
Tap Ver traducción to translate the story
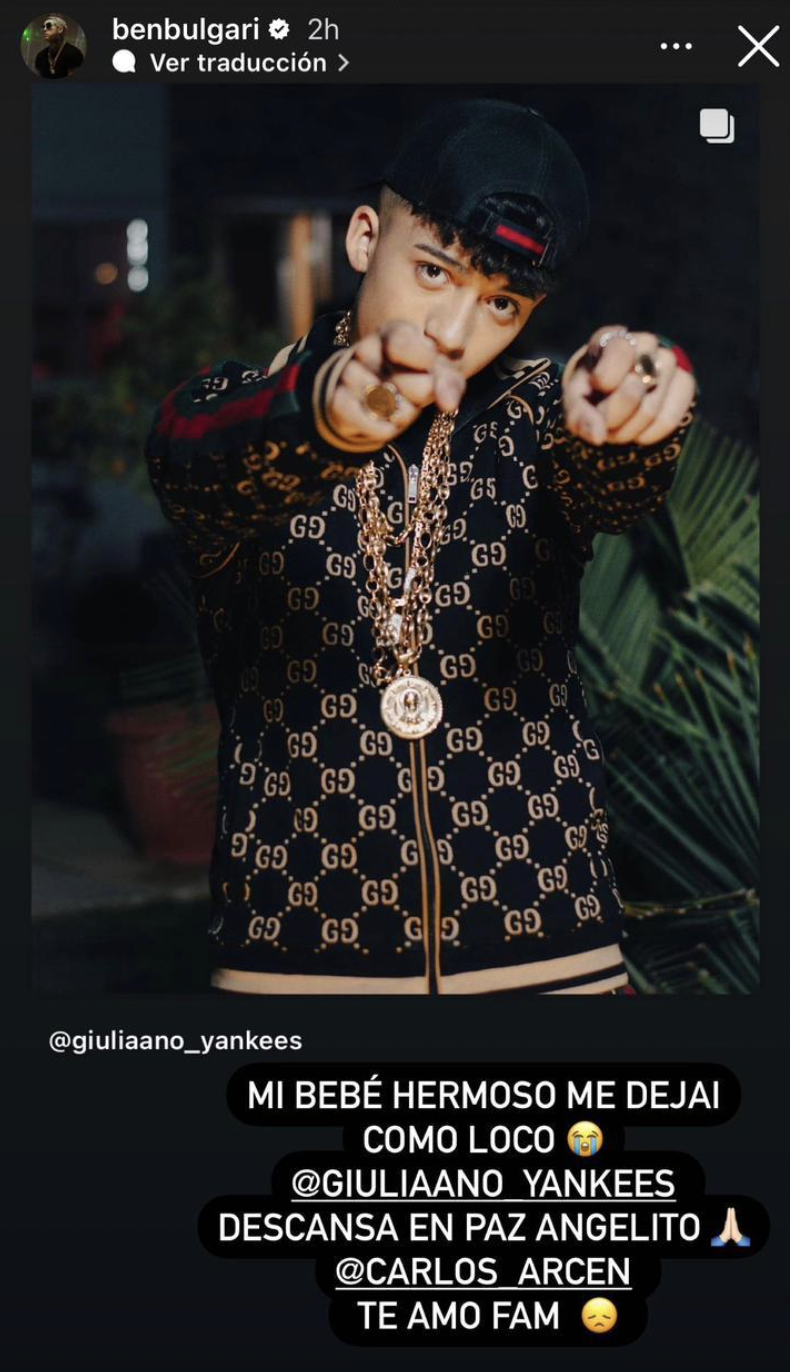pyautogui.click(x=237, y=63)
